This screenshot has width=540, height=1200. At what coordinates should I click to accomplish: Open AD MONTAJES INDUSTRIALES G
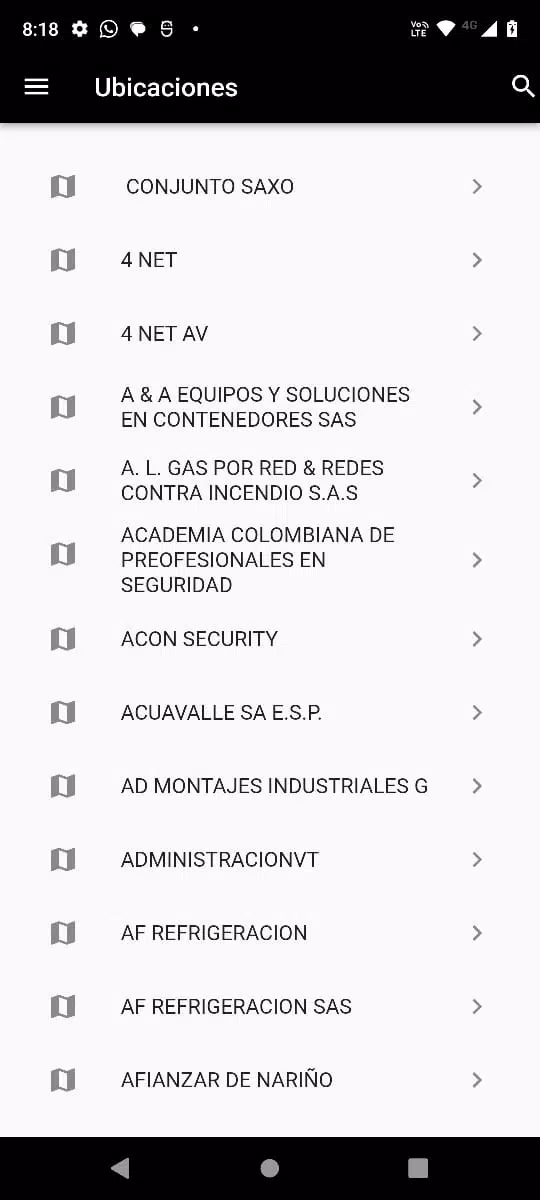(x=270, y=786)
